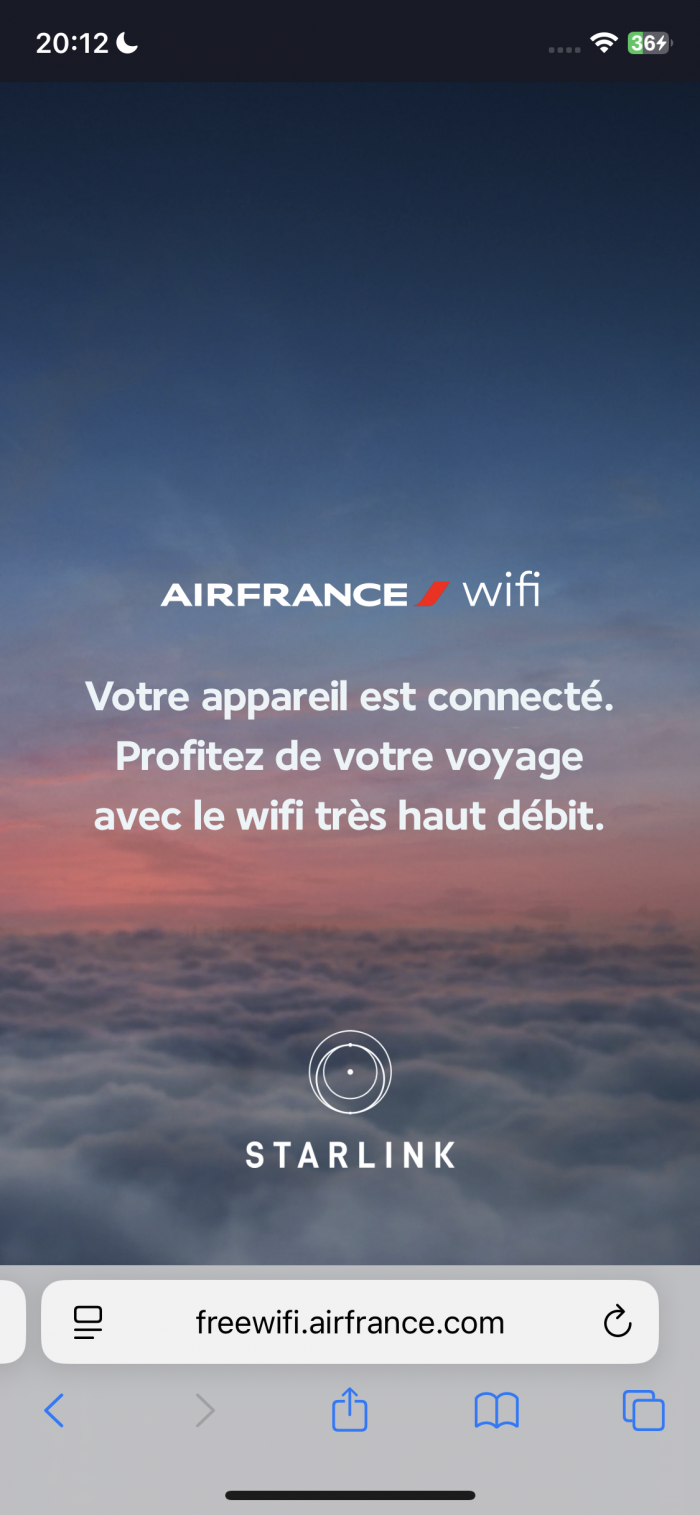Image resolution: width=700 pixels, height=1515 pixels.
Task: Show all open tabs
Action: (x=643, y=1411)
